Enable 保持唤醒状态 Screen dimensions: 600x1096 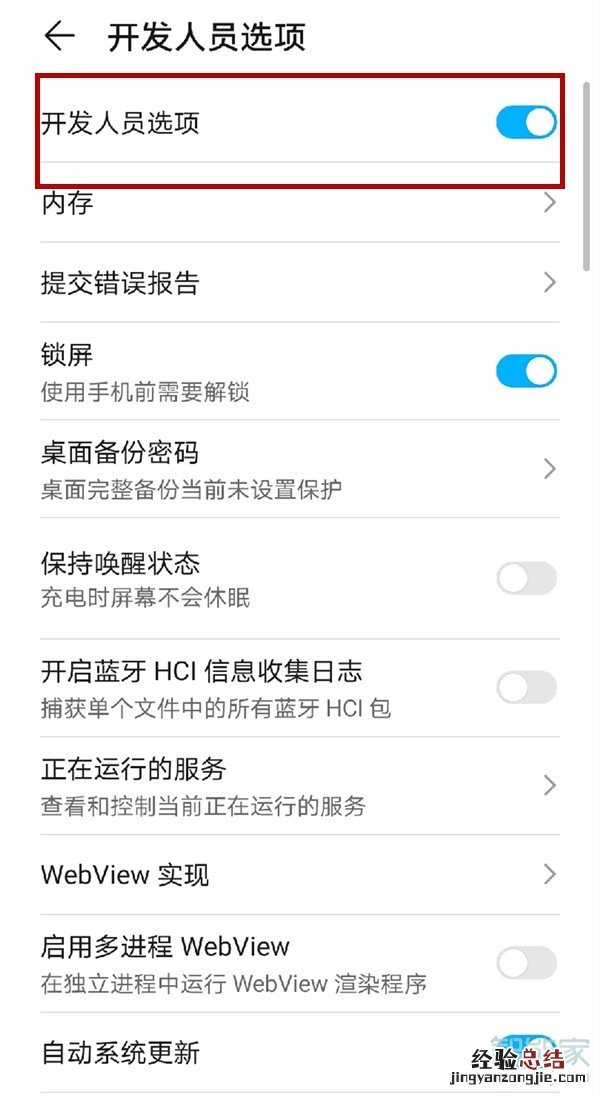[x=526, y=579]
